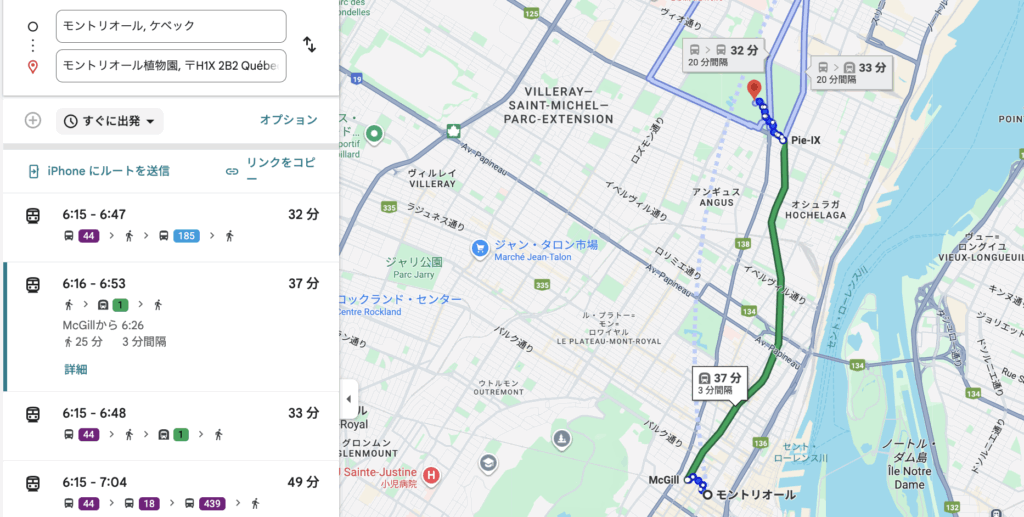Screen dimensions: 1024x517
Task: Edit the starting point field モントリオール, ケベック
Action: (x=170, y=26)
